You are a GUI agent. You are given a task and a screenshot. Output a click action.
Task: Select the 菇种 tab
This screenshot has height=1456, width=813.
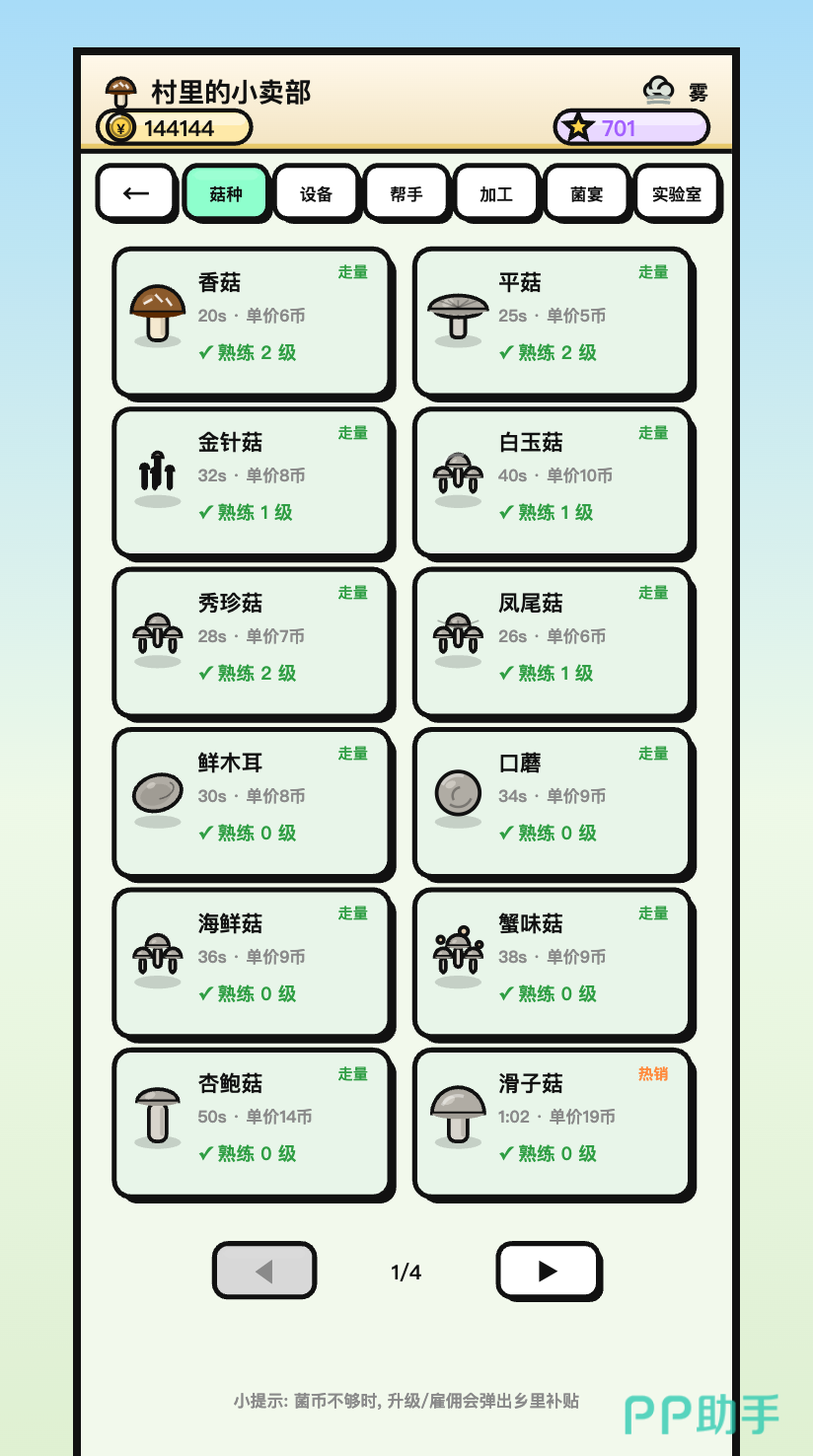click(x=226, y=192)
